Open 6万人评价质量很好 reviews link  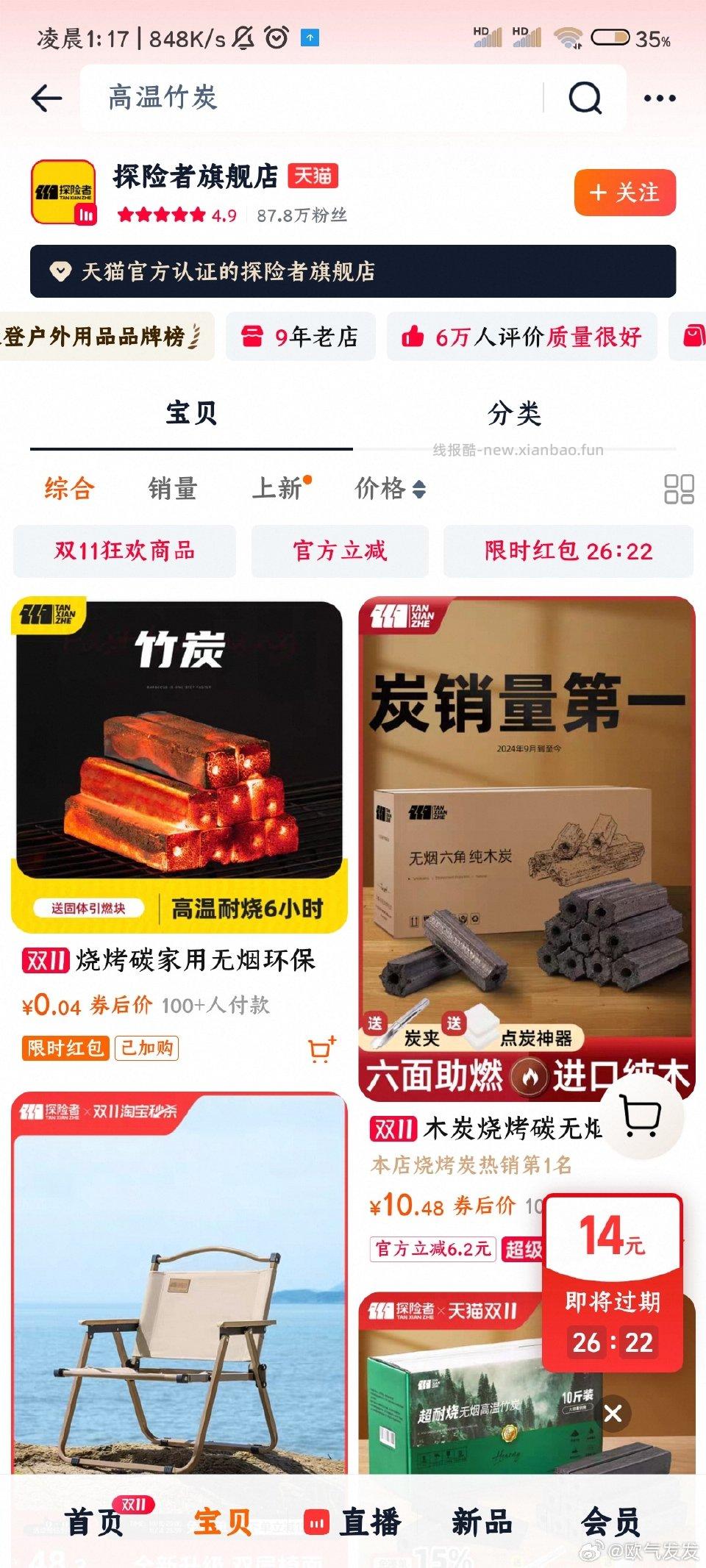527,337
